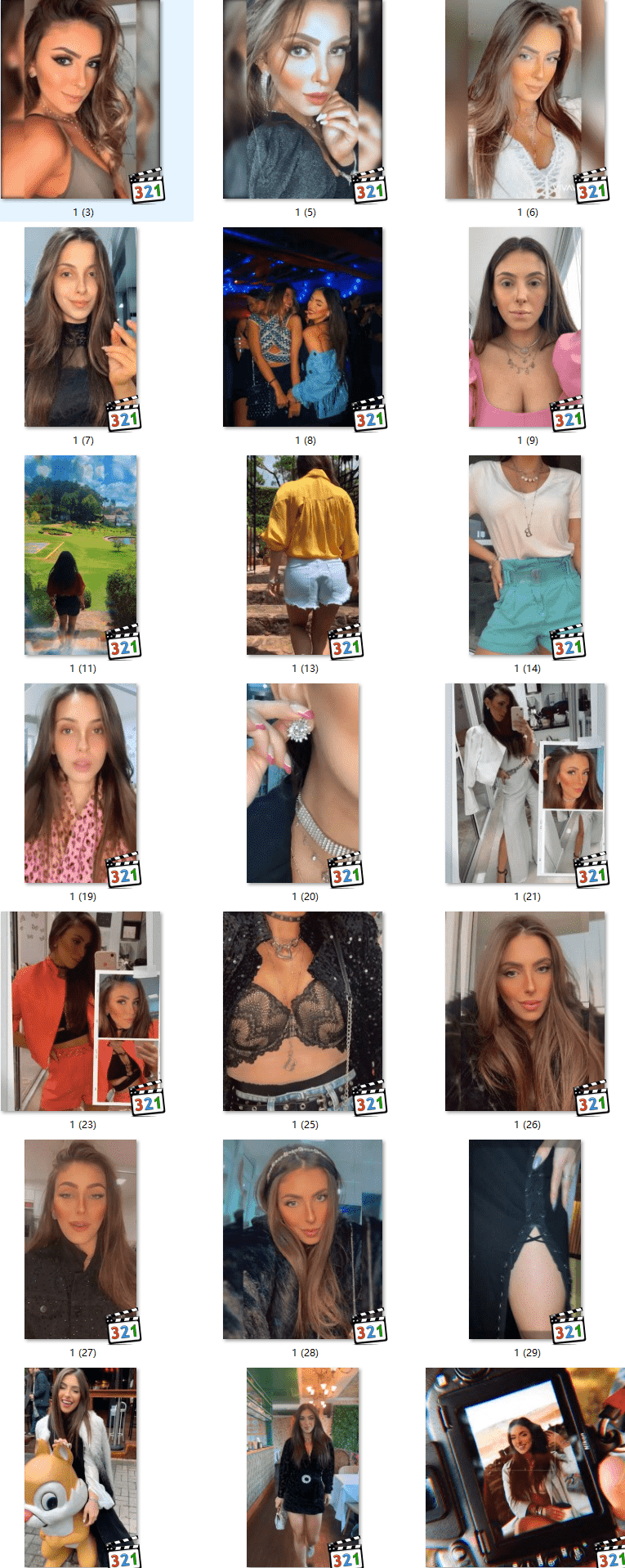Select the video file 1 (27)
Viewport: 625px width, 1568px height.
pyautogui.click(x=82, y=1239)
